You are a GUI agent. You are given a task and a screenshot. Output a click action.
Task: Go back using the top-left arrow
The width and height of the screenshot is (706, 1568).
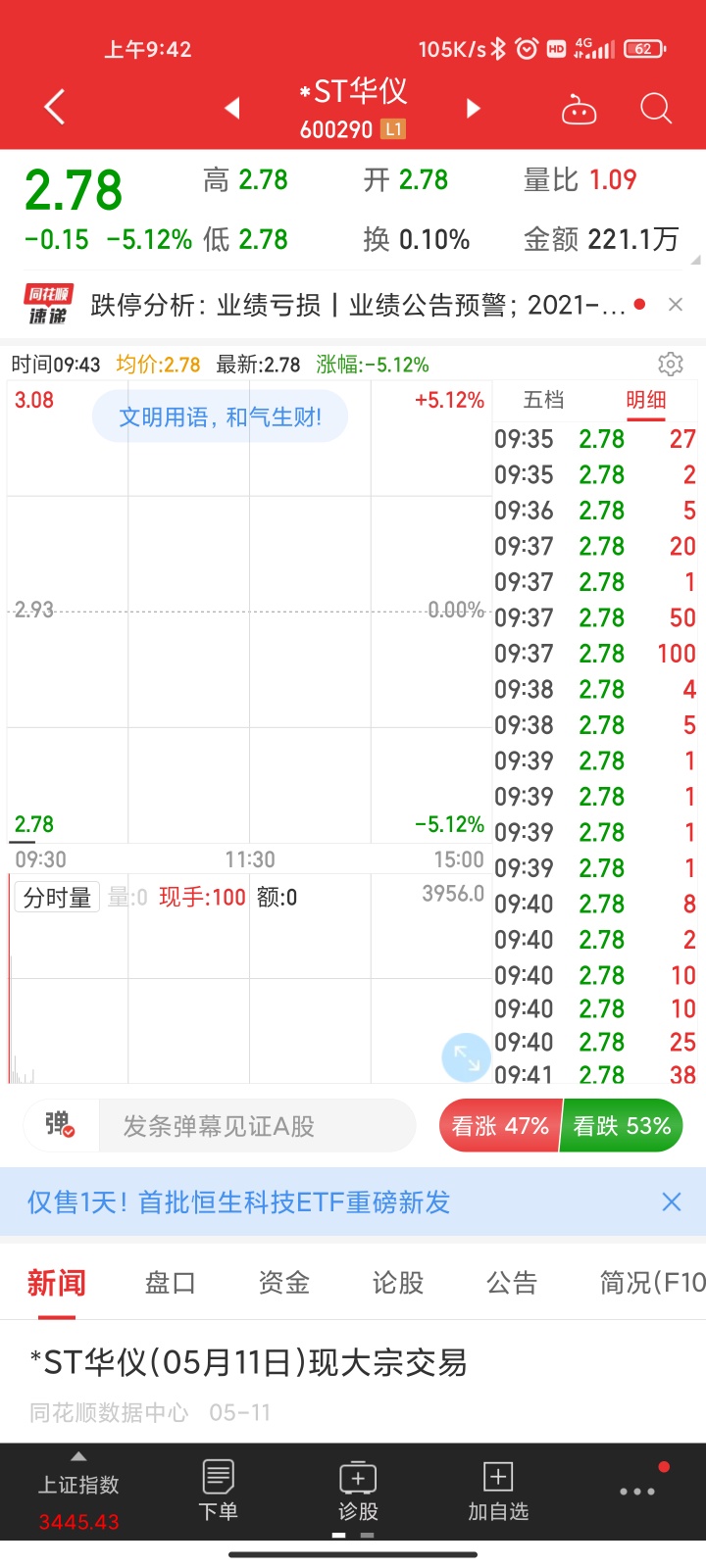(55, 107)
